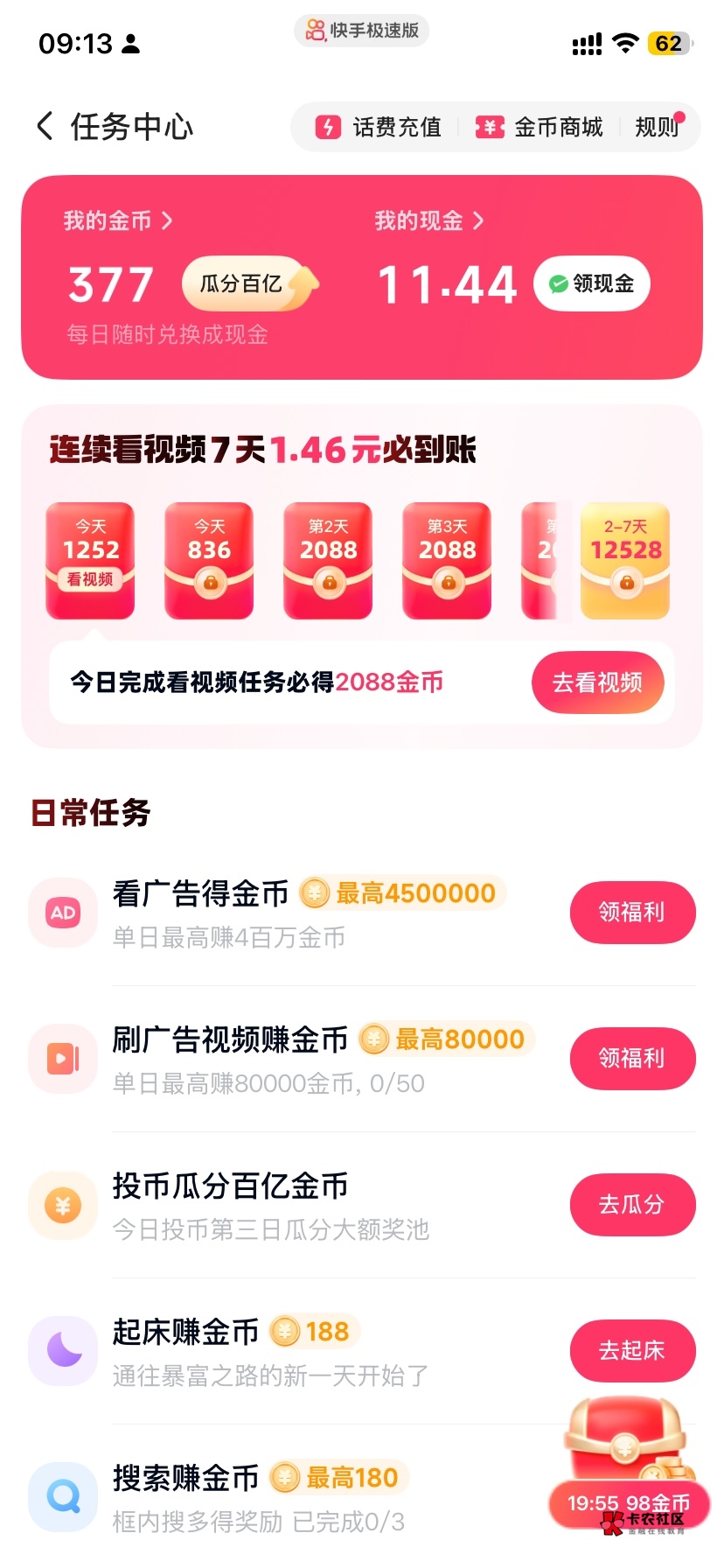Open 金币商城

540,128
